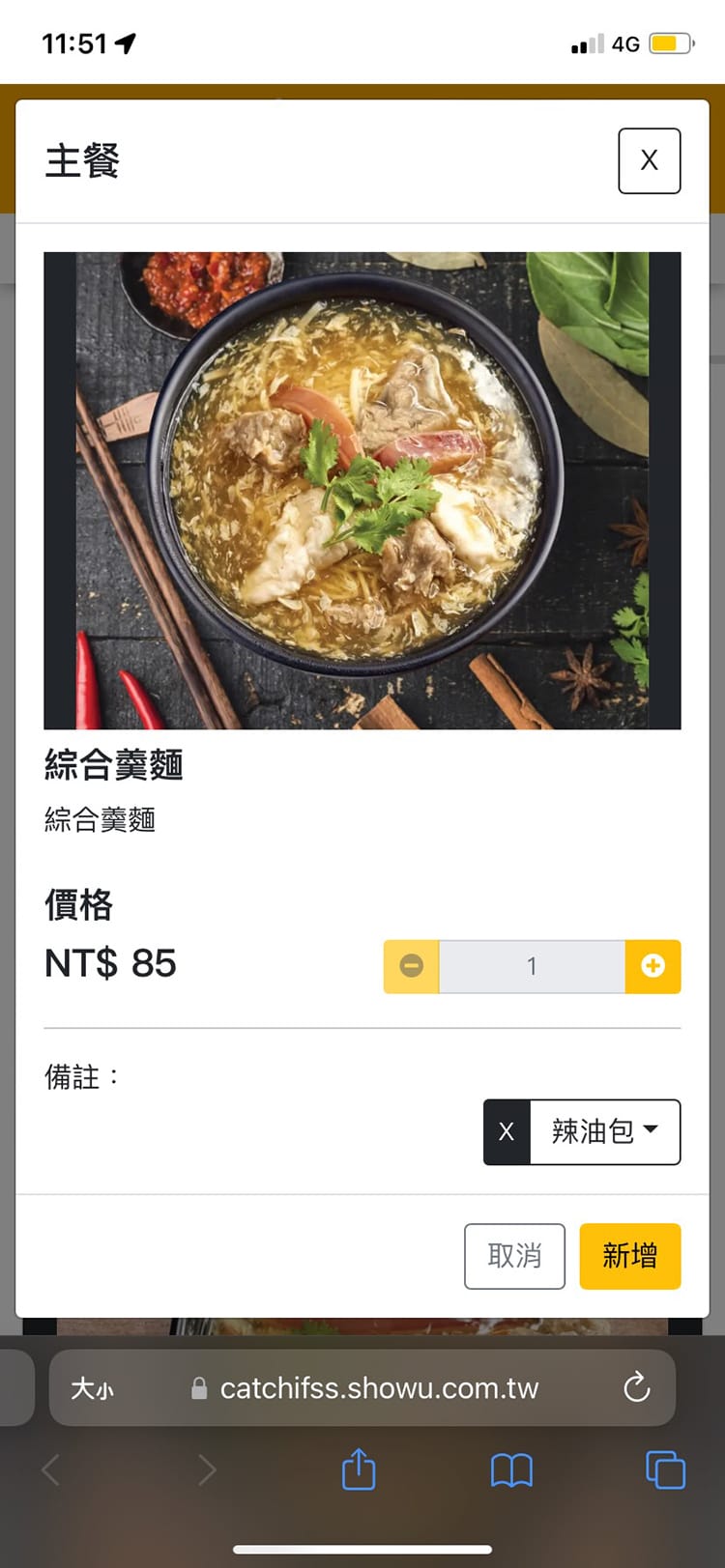725x1568 pixels.
Task: Open the 辣油包 dropdown menu
Action: click(x=606, y=1131)
